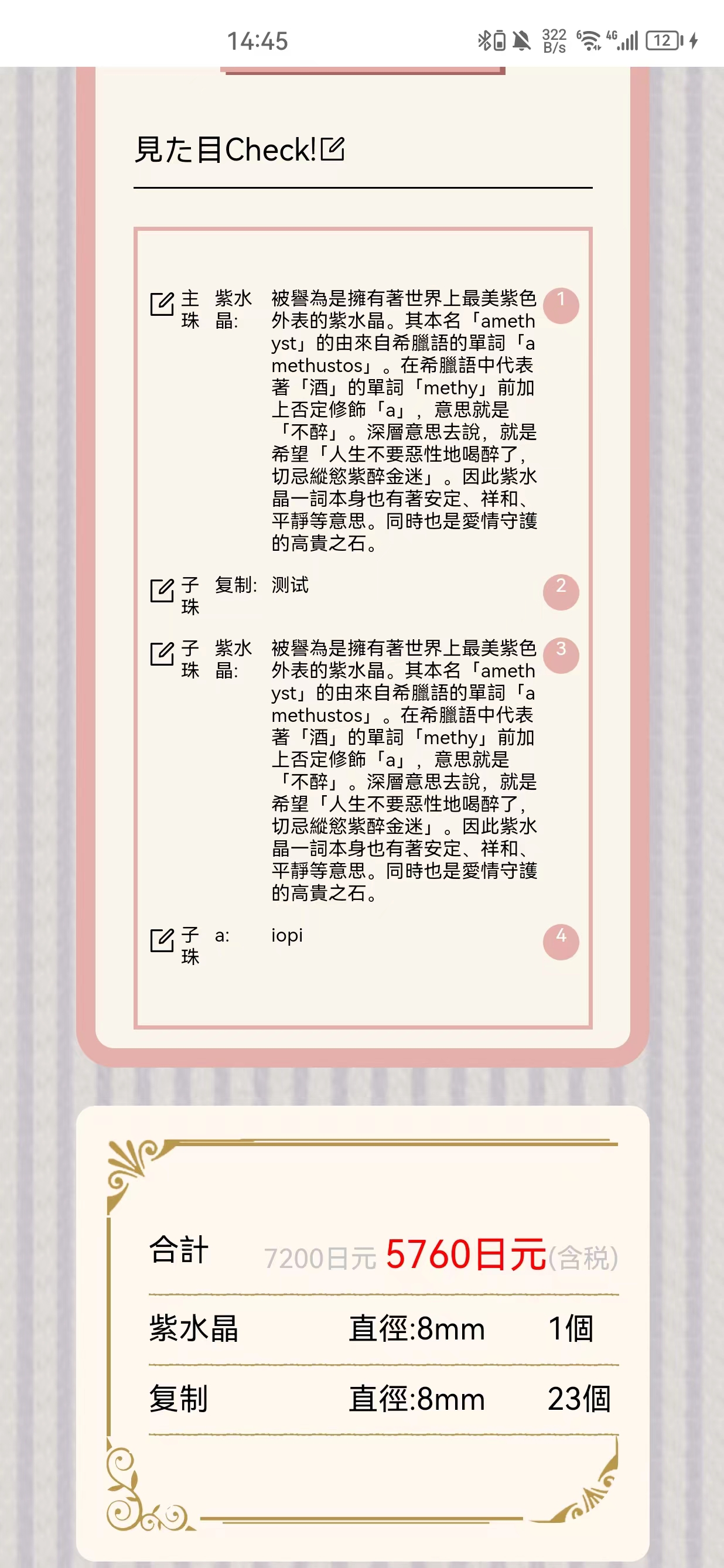The image size is (724, 1568).
Task: Select the pink number 3 badge
Action: (x=561, y=655)
